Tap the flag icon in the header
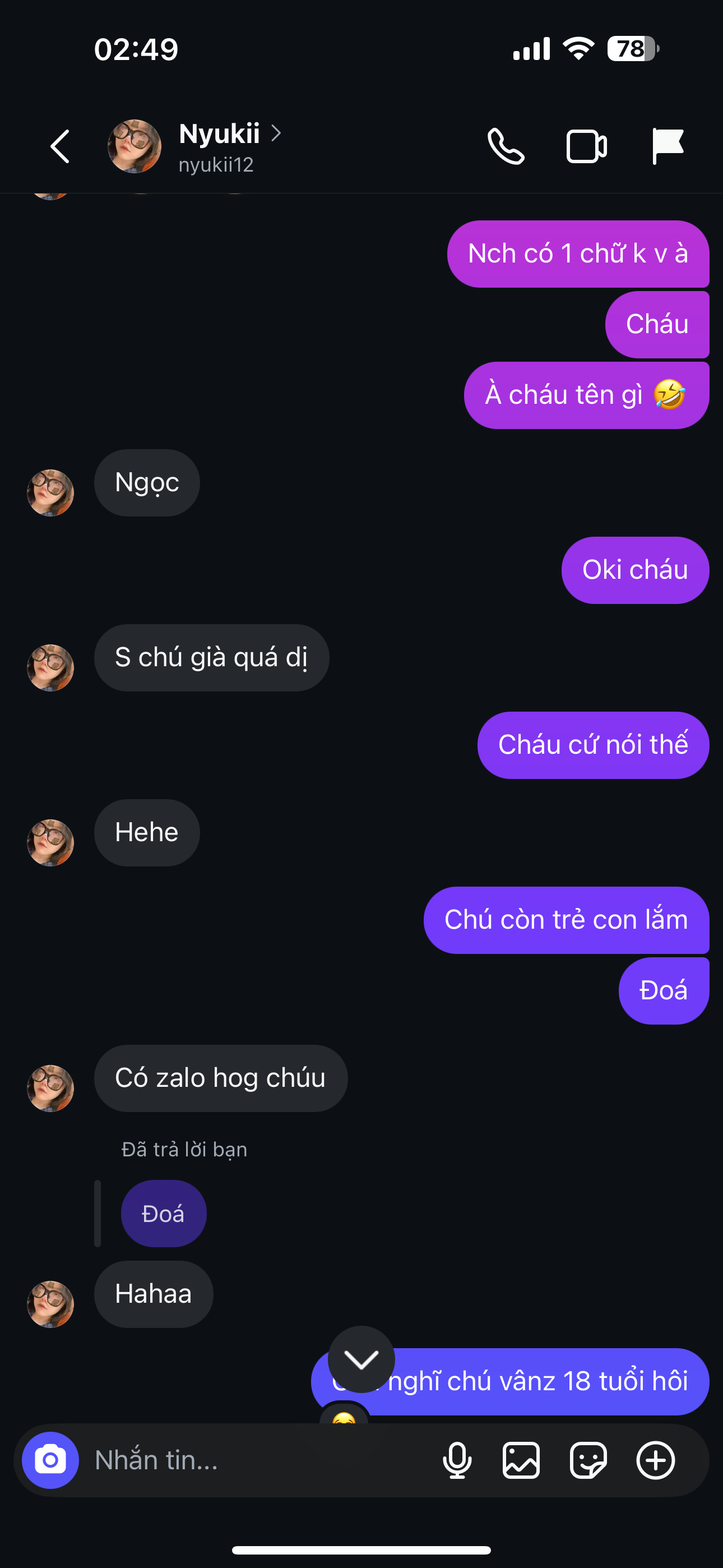Screen dimensions: 723x1568 click(x=668, y=147)
